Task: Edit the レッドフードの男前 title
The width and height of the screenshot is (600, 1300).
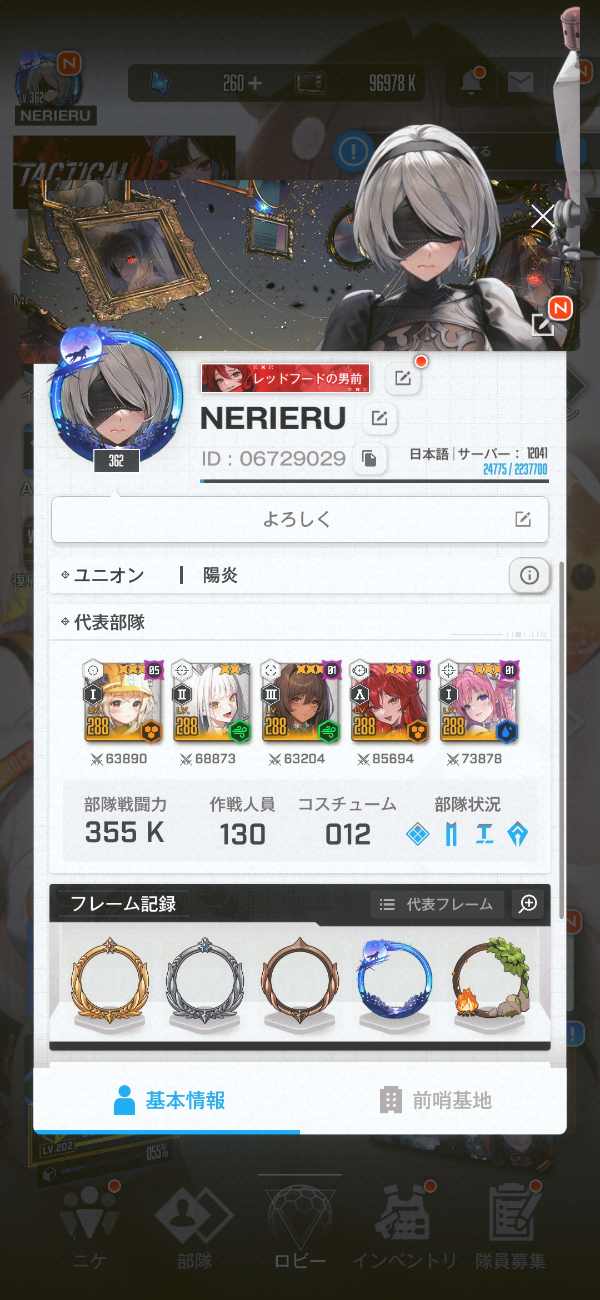Action: [x=402, y=377]
